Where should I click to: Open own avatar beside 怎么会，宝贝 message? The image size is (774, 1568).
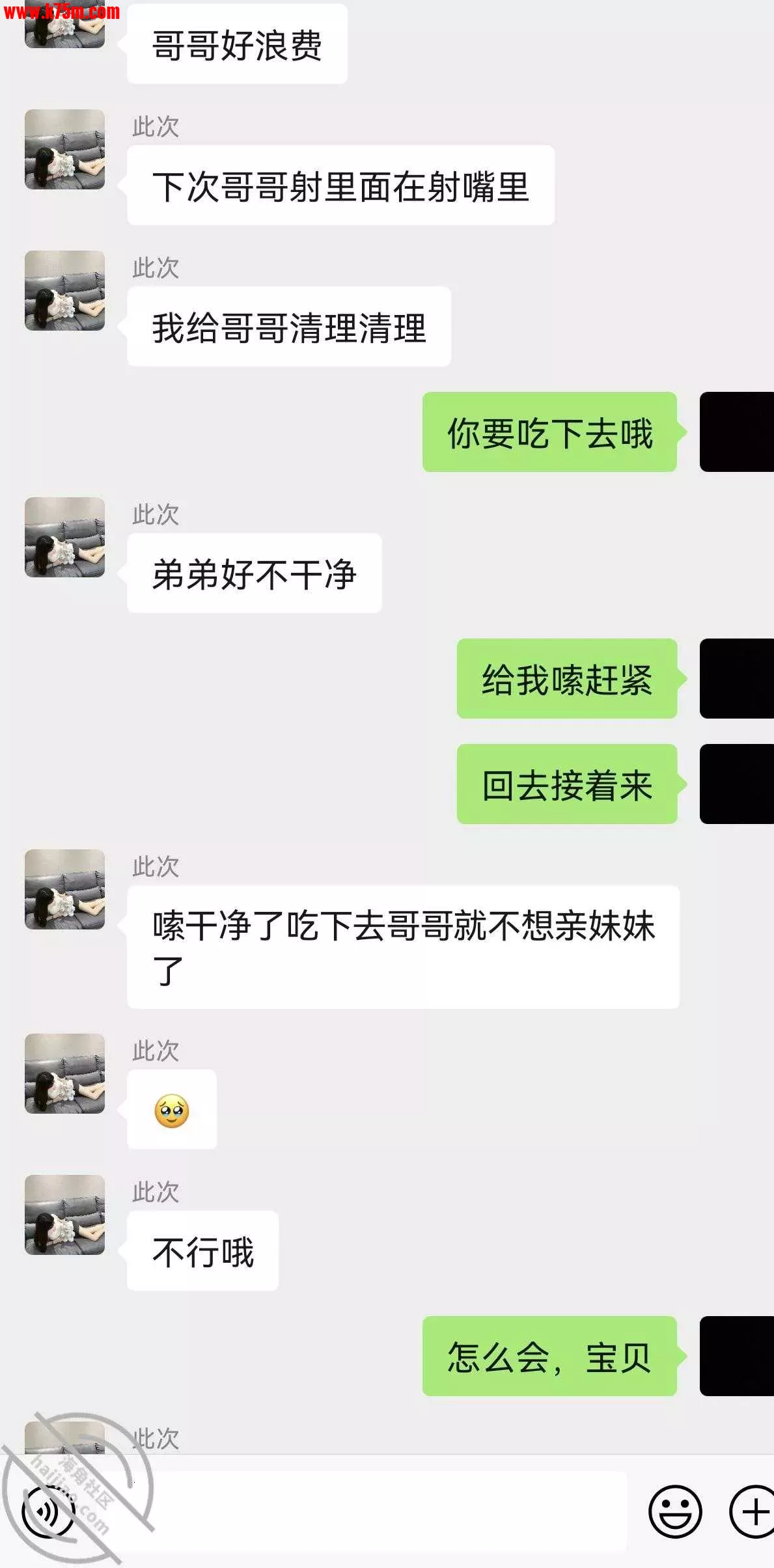(736, 1356)
